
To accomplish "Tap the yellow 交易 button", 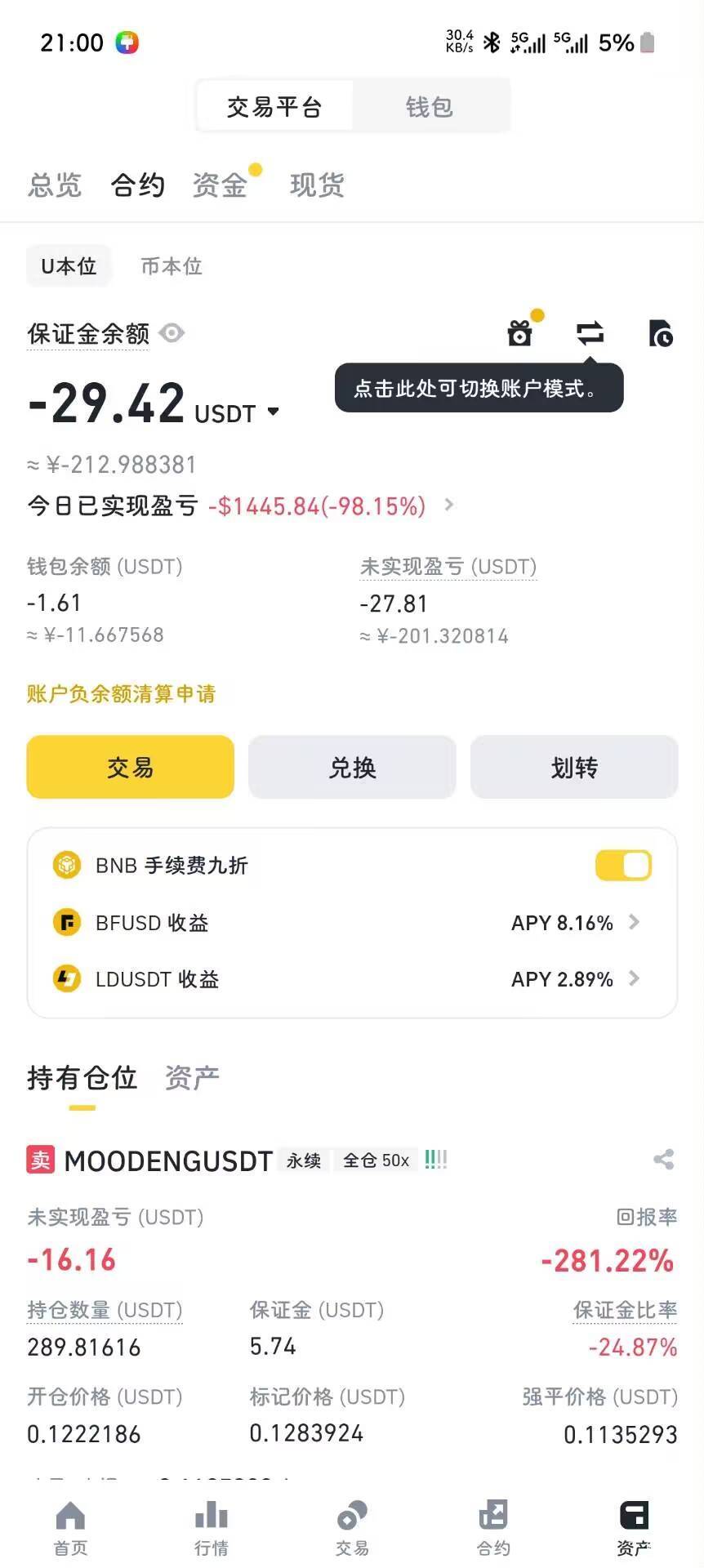I will click(x=131, y=767).
